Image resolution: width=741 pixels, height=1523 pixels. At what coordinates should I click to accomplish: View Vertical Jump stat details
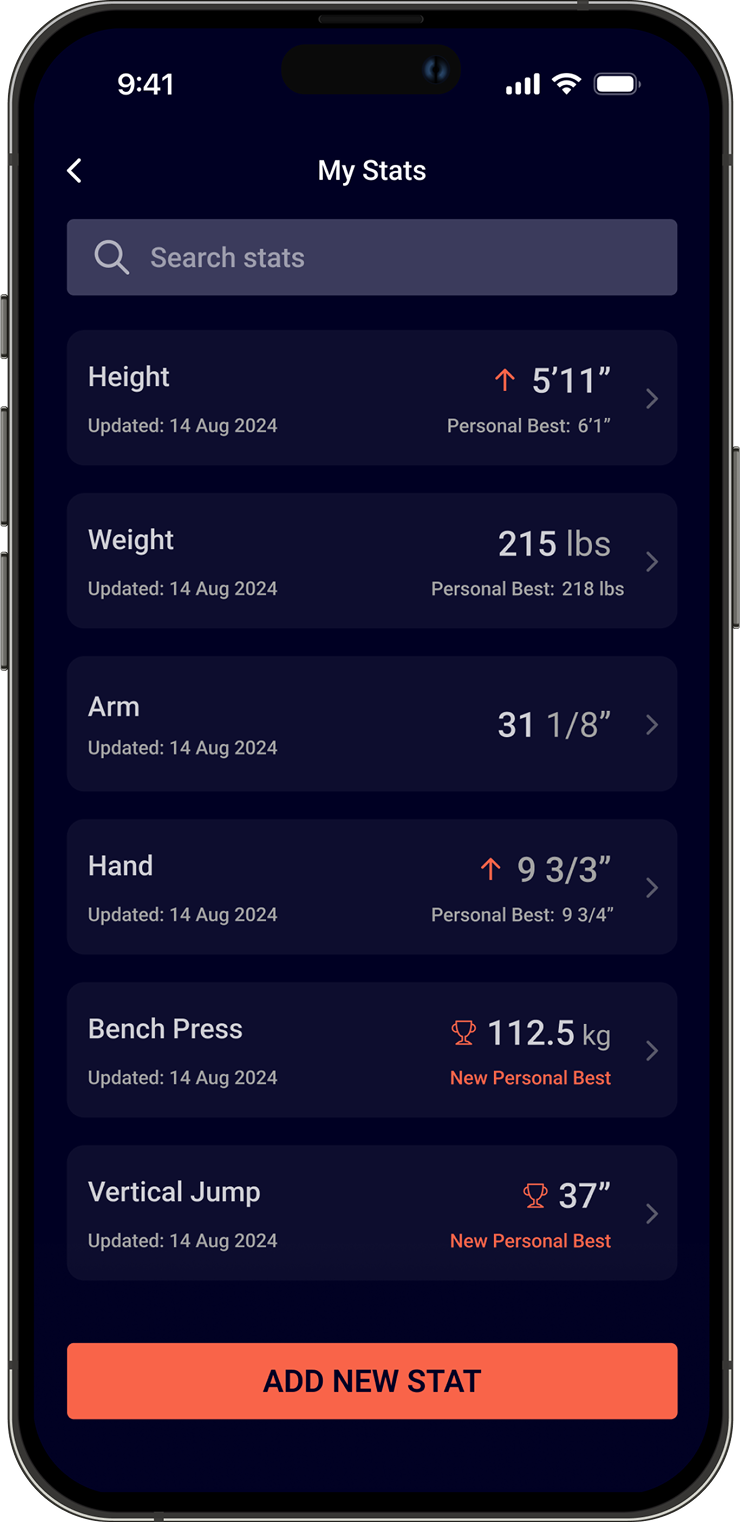[372, 1213]
